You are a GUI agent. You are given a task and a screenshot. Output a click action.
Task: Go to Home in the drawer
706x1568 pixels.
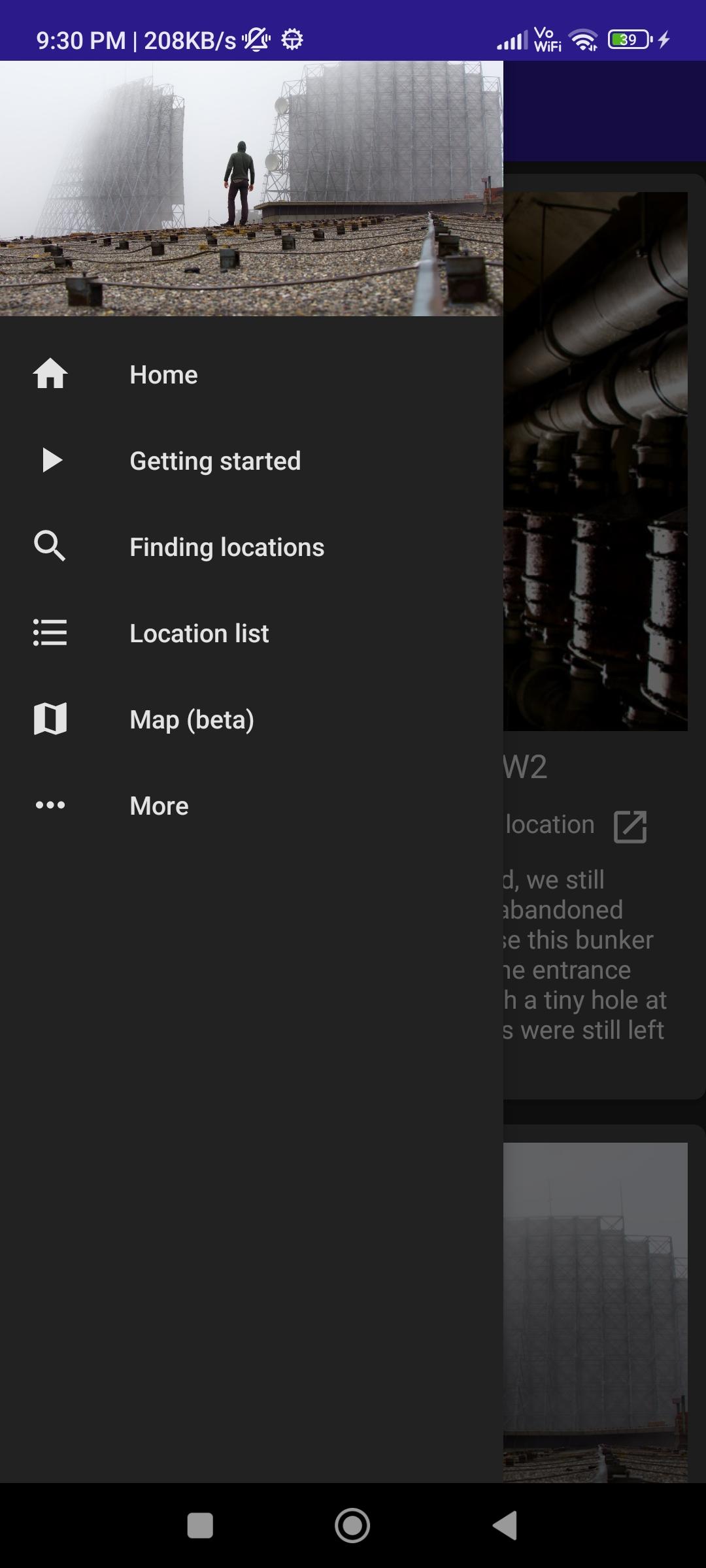tap(252, 374)
